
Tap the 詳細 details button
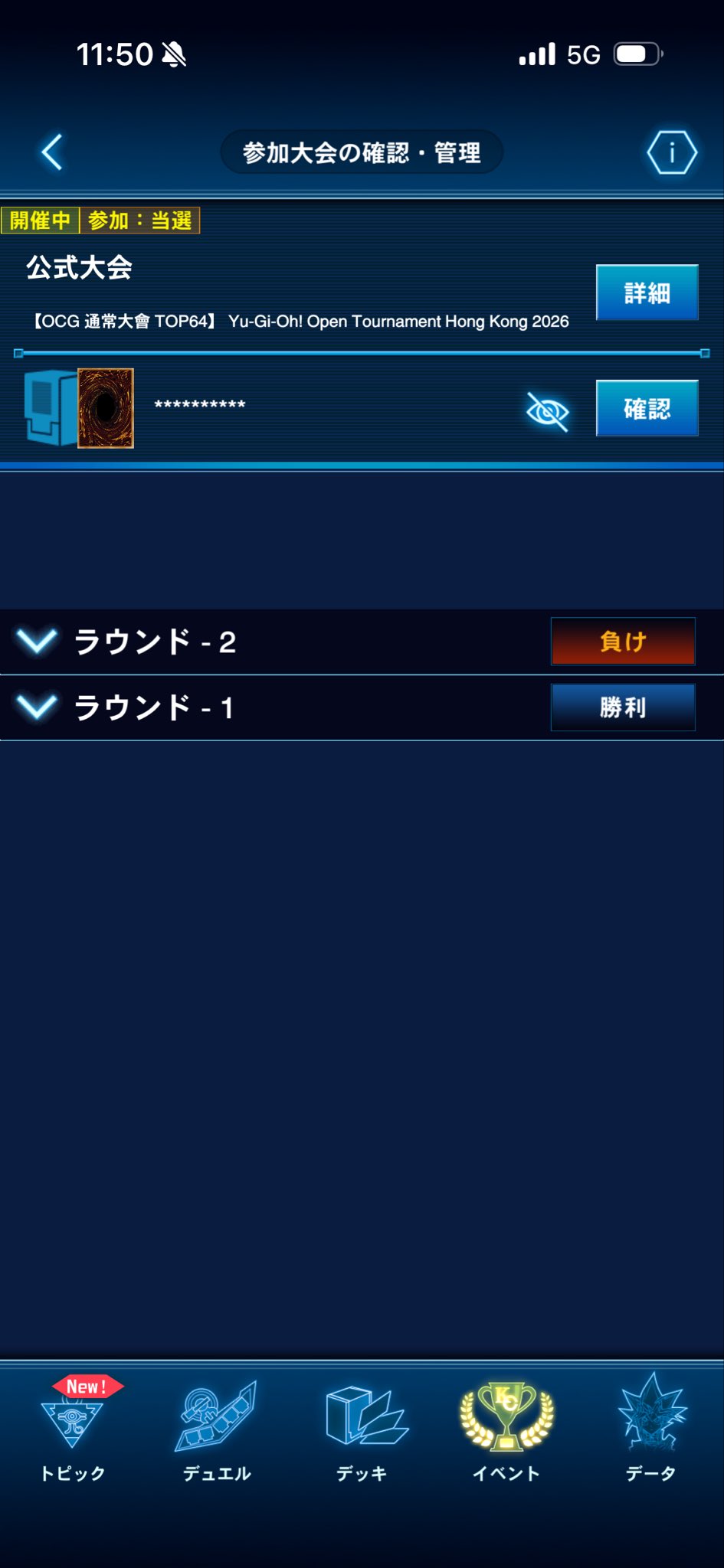coord(647,292)
